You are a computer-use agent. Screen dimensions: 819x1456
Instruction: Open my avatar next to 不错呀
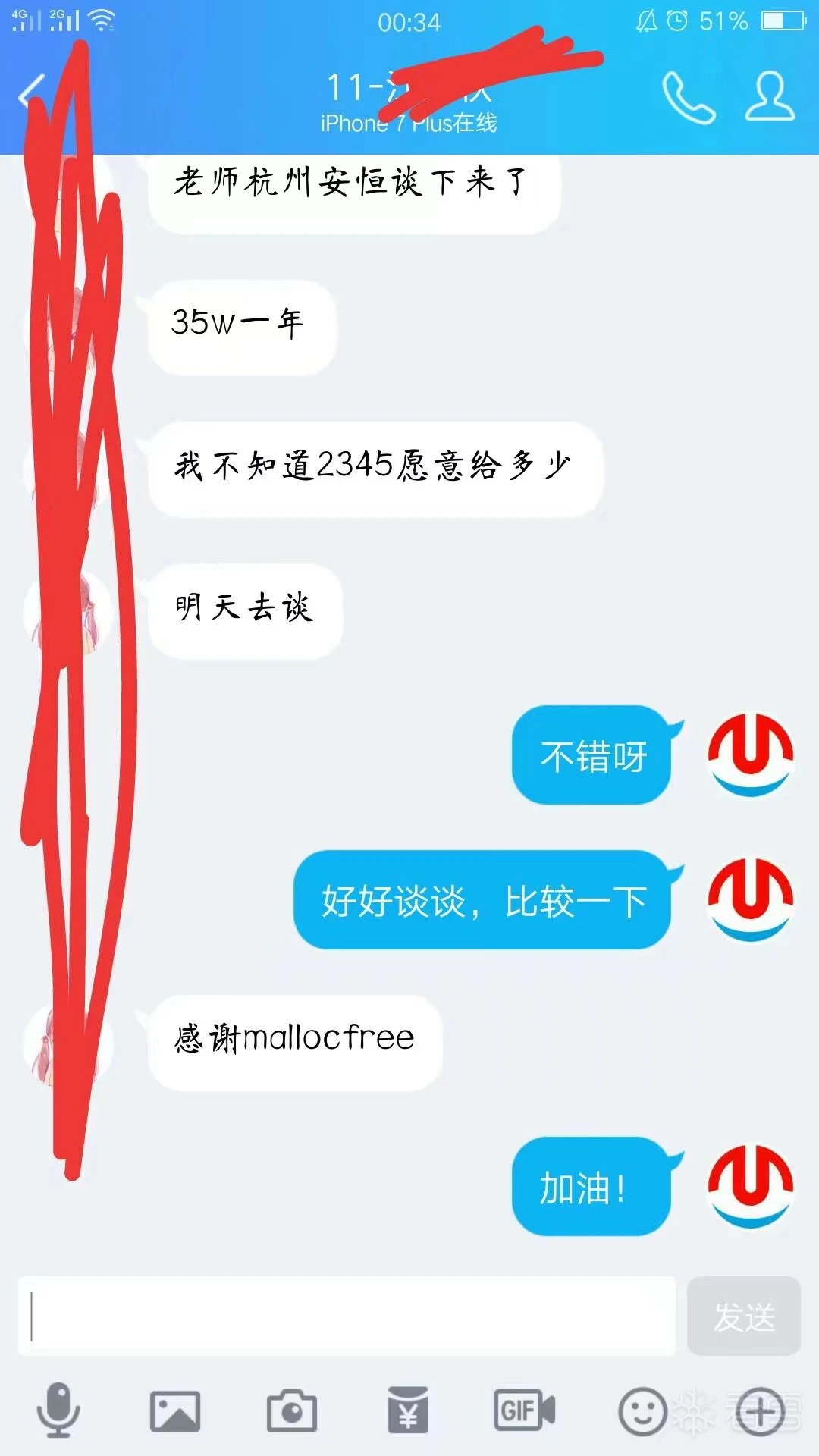click(x=750, y=755)
